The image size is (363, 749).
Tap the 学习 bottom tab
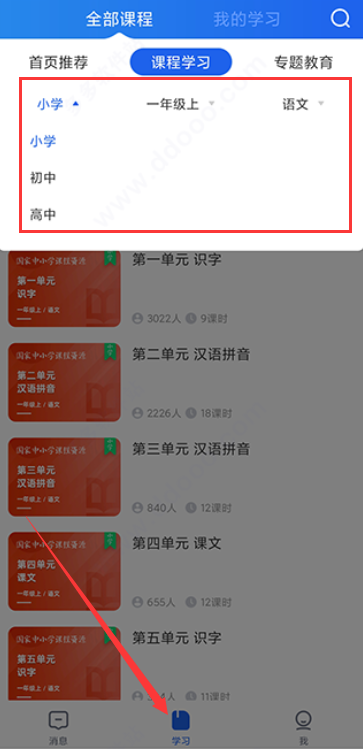(181, 728)
